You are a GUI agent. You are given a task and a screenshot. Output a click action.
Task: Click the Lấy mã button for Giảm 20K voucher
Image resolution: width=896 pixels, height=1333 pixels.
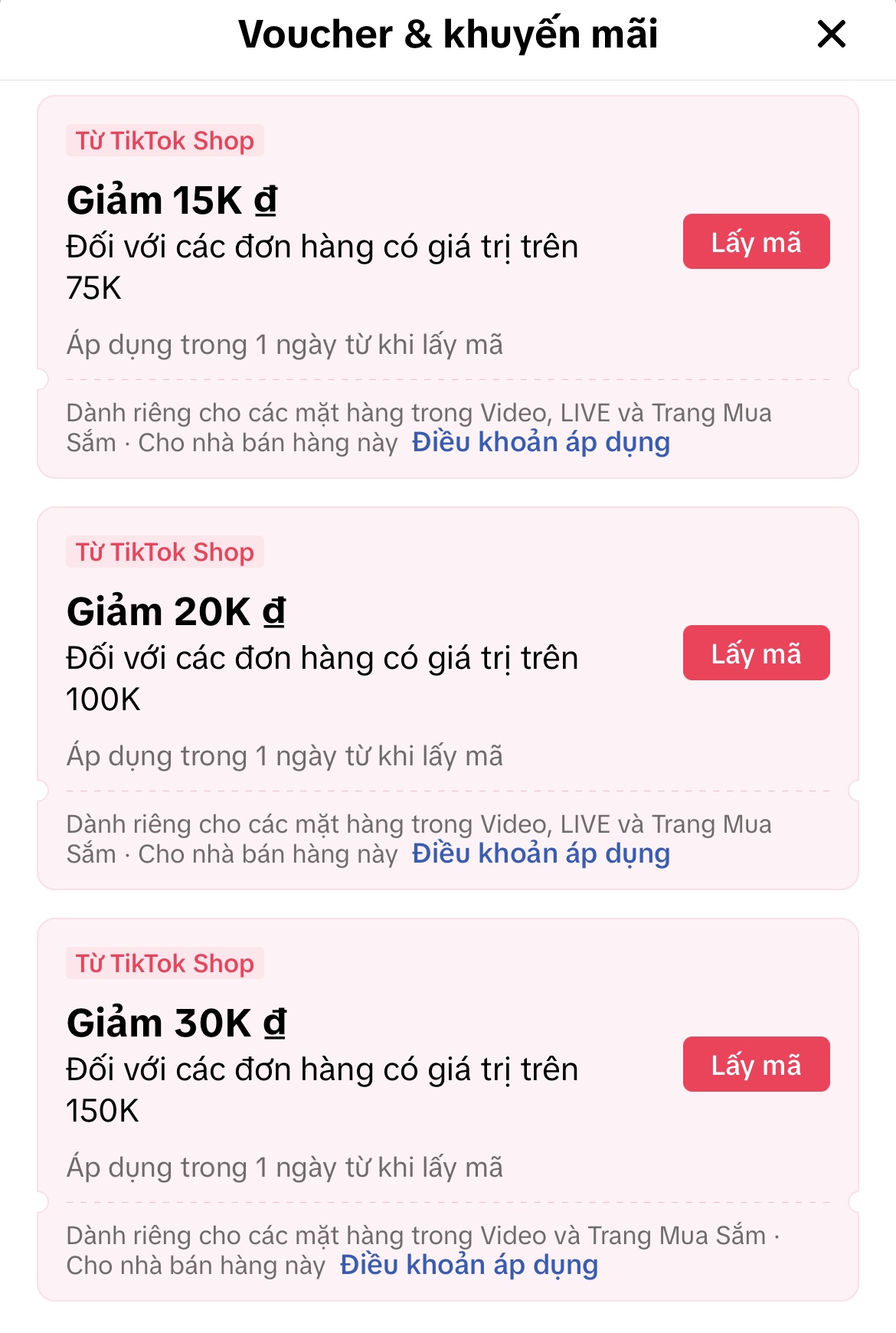tap(755, 653)
